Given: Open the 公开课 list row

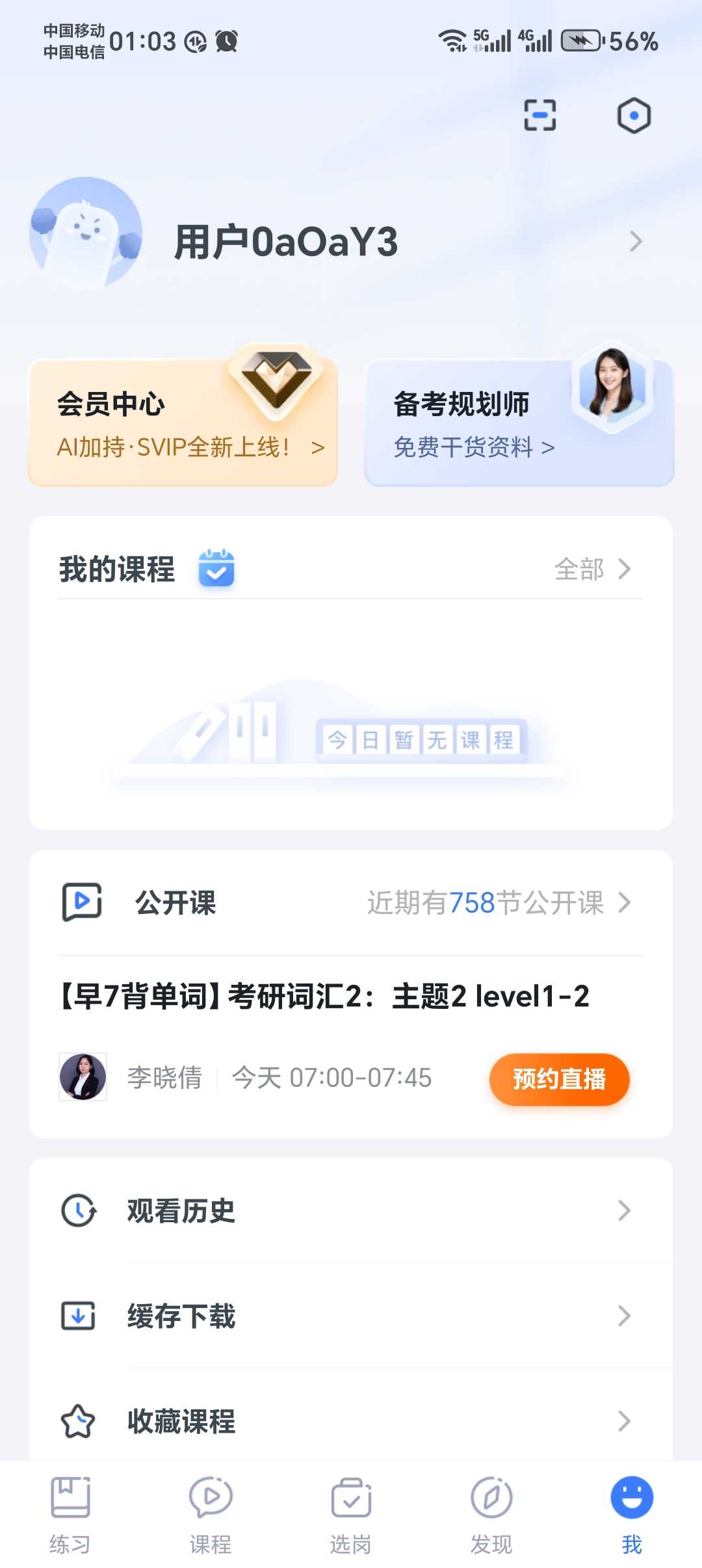Looking at the screenshot, I should tap(351, 902).
